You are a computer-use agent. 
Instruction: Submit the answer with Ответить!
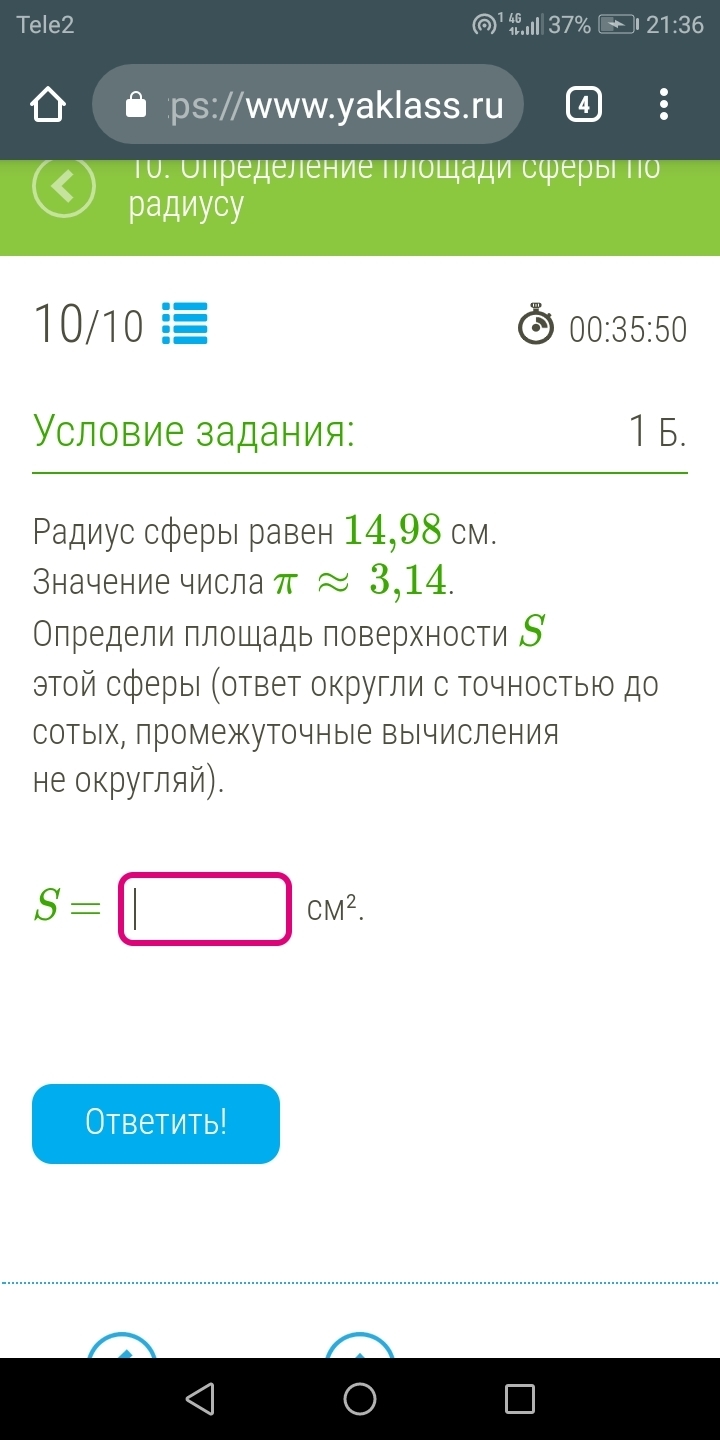[156, 1123]
